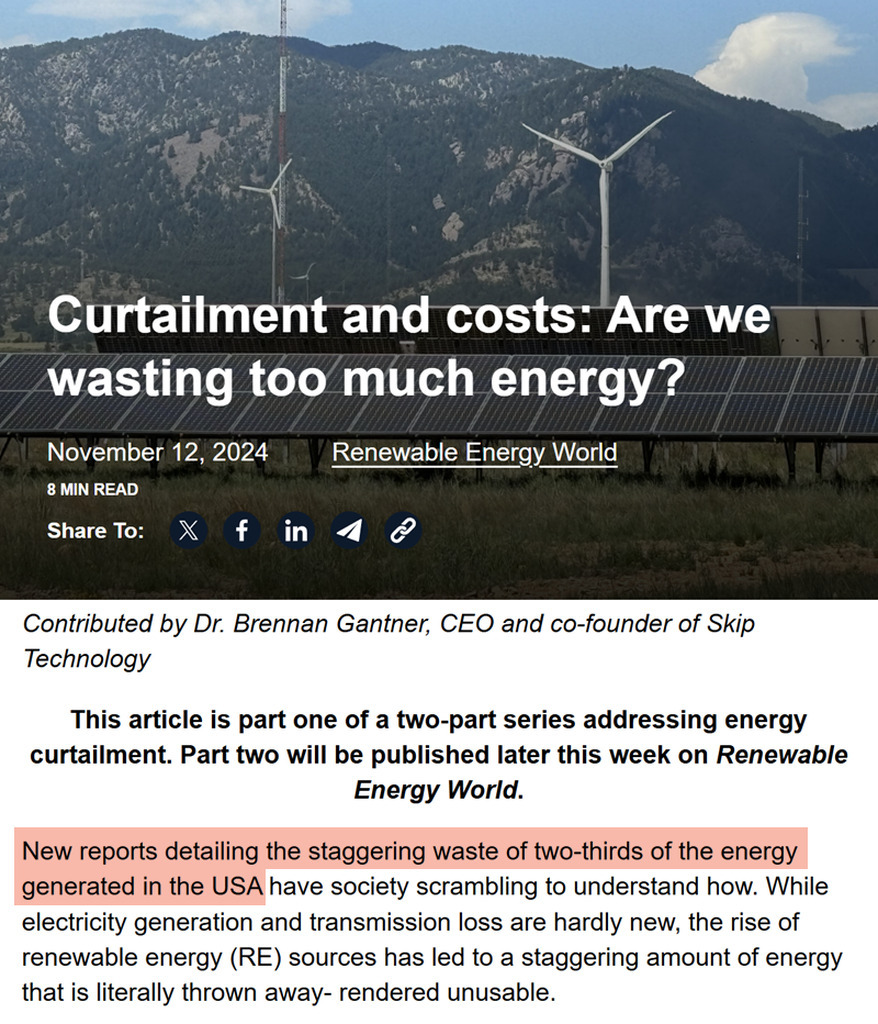This screenshot has height=1024, width=878.
Task: Copy the article link
Action: pyautogui.click(x=402, y=530)
